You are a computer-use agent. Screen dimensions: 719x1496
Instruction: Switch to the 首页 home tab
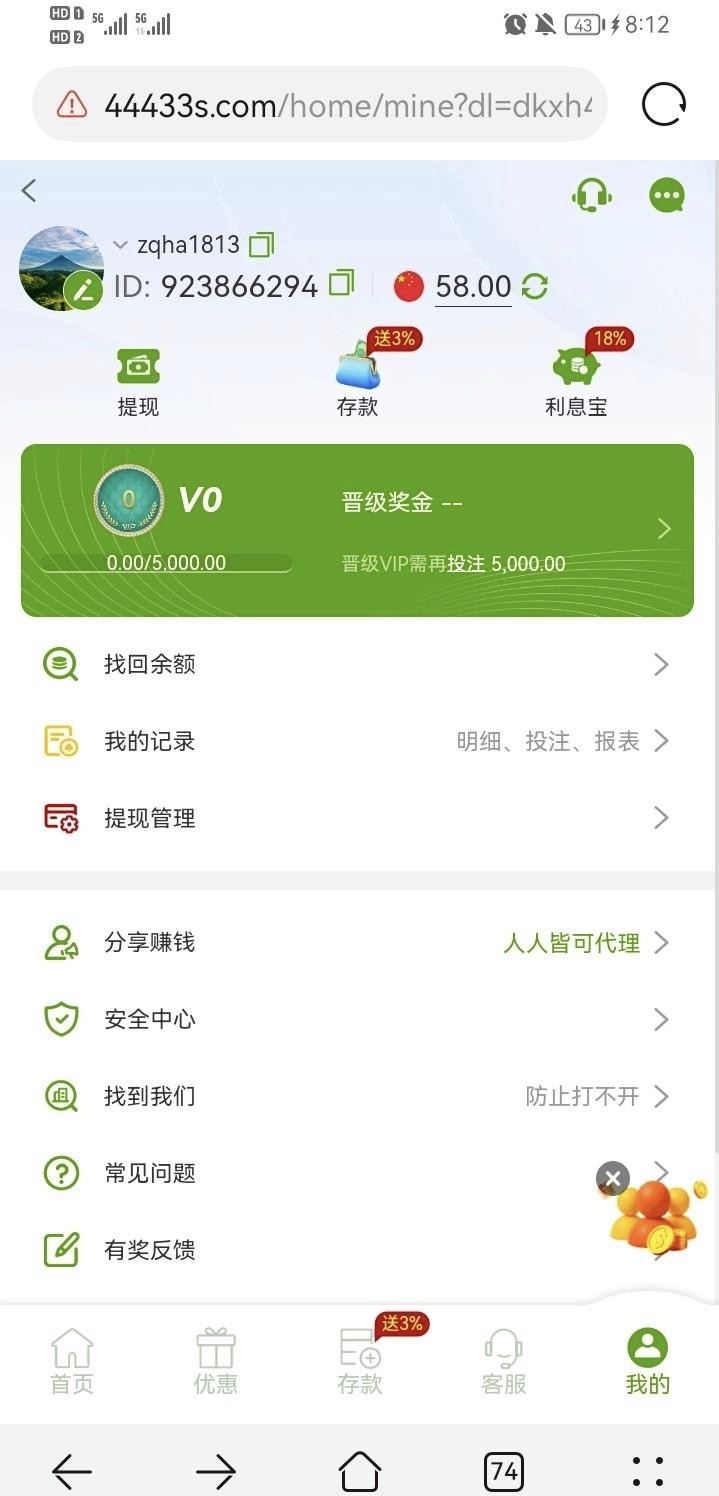72,1362
